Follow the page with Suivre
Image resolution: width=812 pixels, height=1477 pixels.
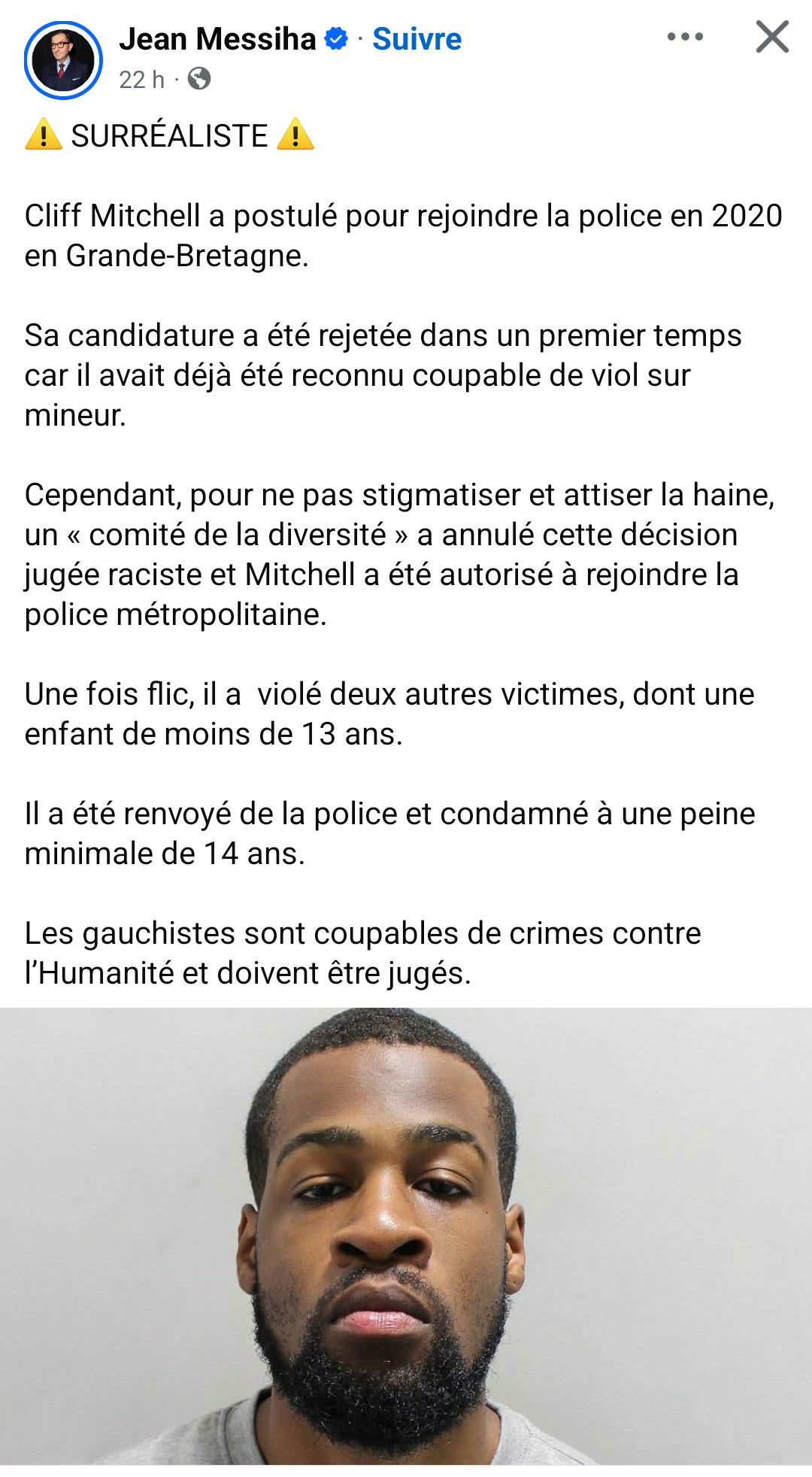[x=417, y=39]
